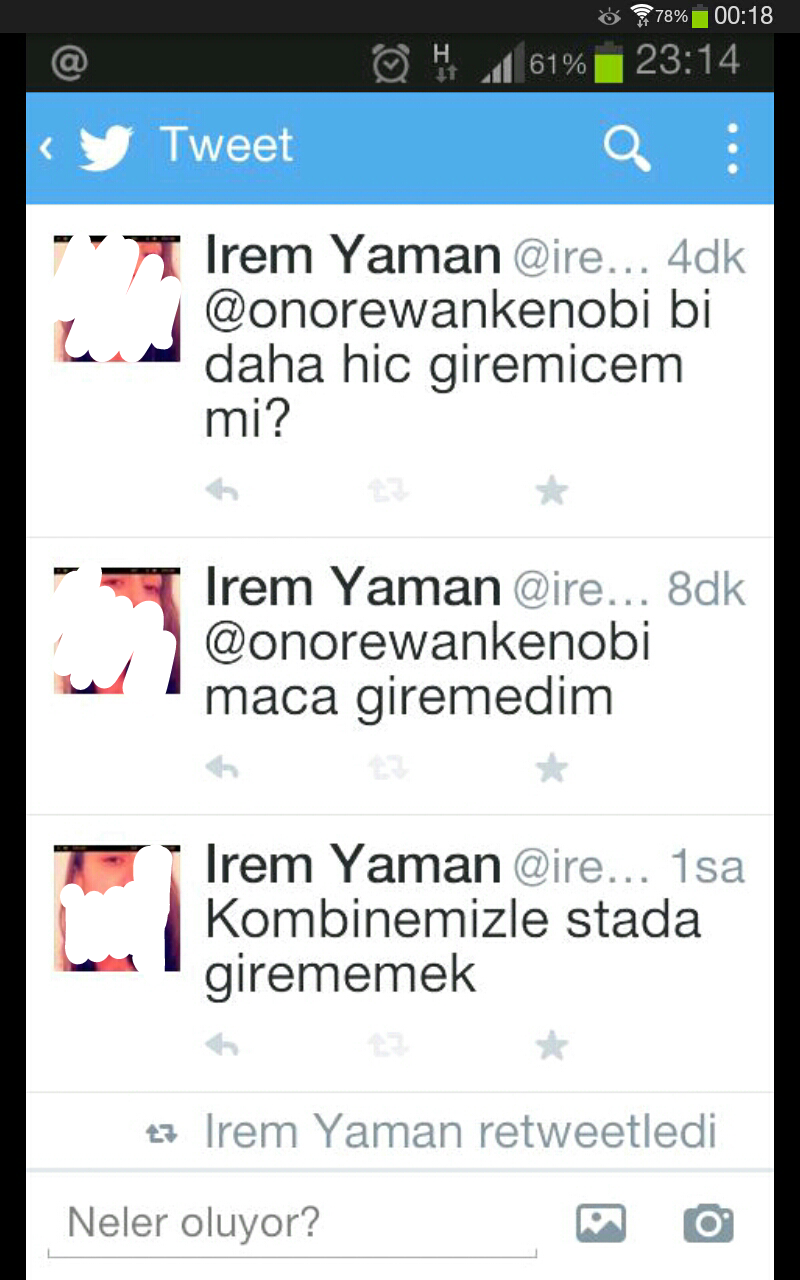Image resolution: width=800 pixels, height=1280 pixels.
Task: Open the search magnifier
Action: coord(627,149)
